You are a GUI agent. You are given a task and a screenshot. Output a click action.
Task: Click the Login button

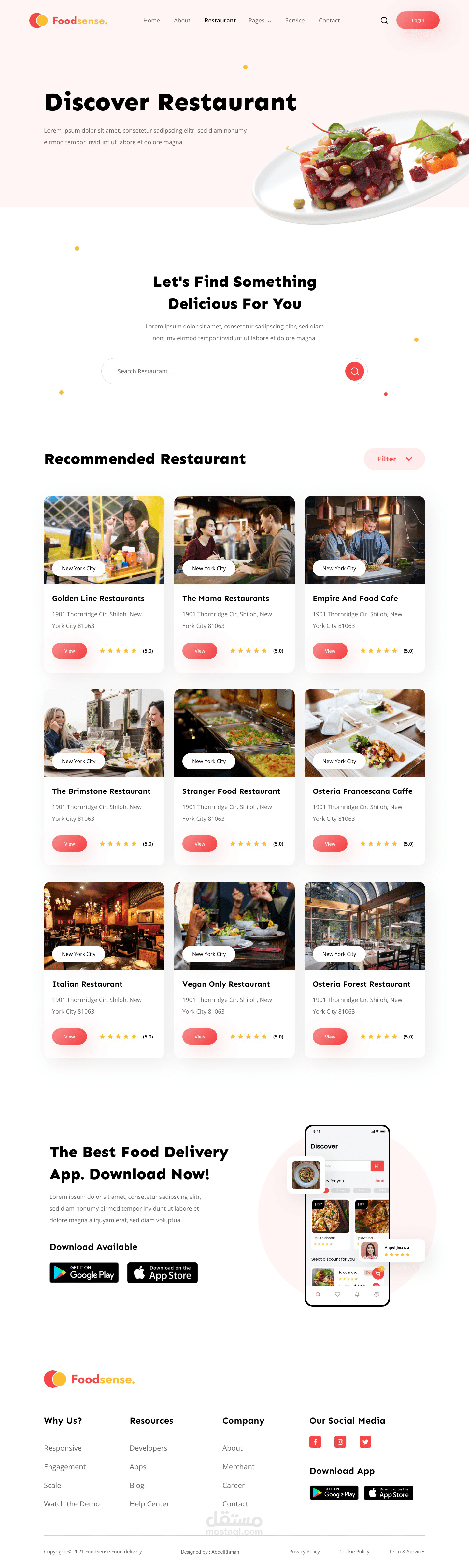(x=417, y=21)
